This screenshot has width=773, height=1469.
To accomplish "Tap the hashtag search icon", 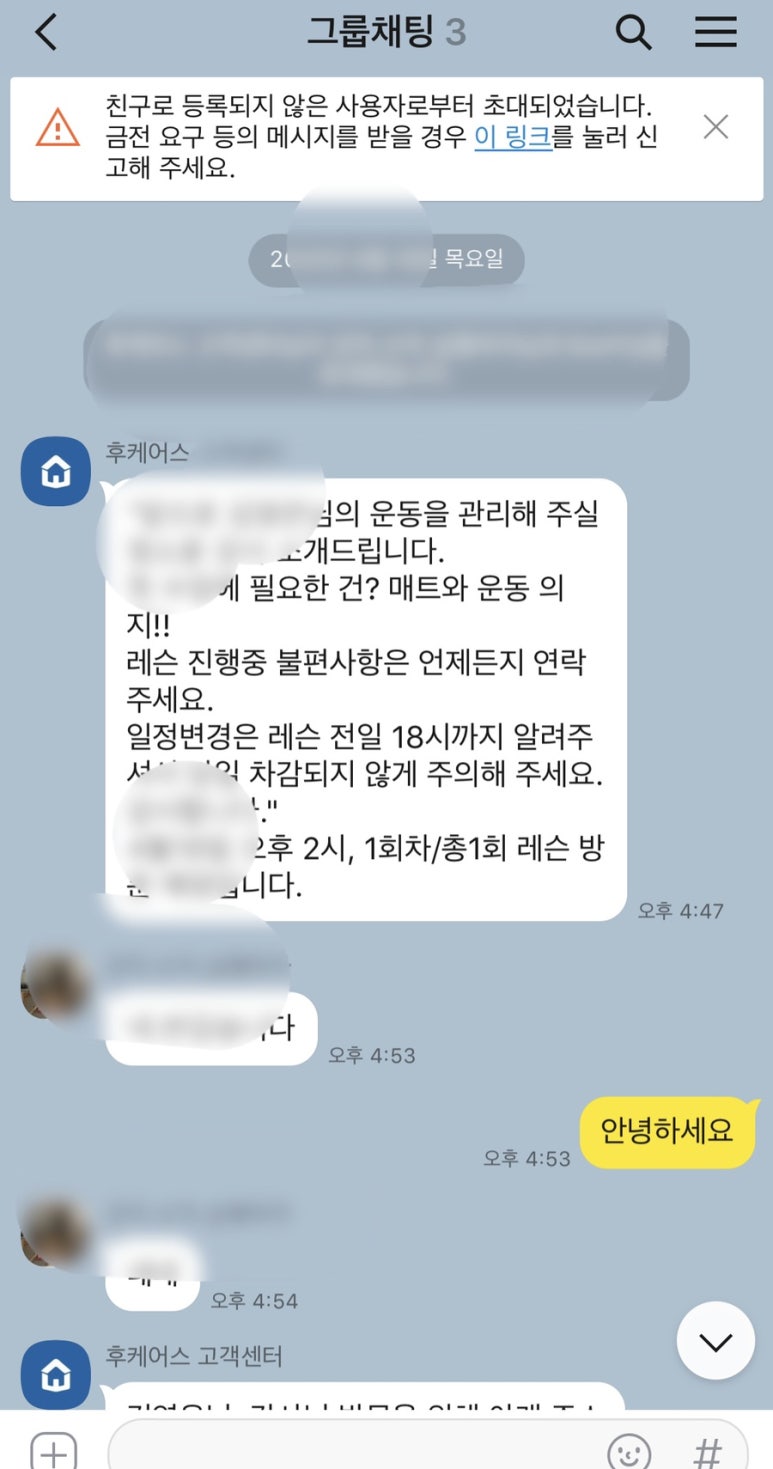I will pos(708,1451).
